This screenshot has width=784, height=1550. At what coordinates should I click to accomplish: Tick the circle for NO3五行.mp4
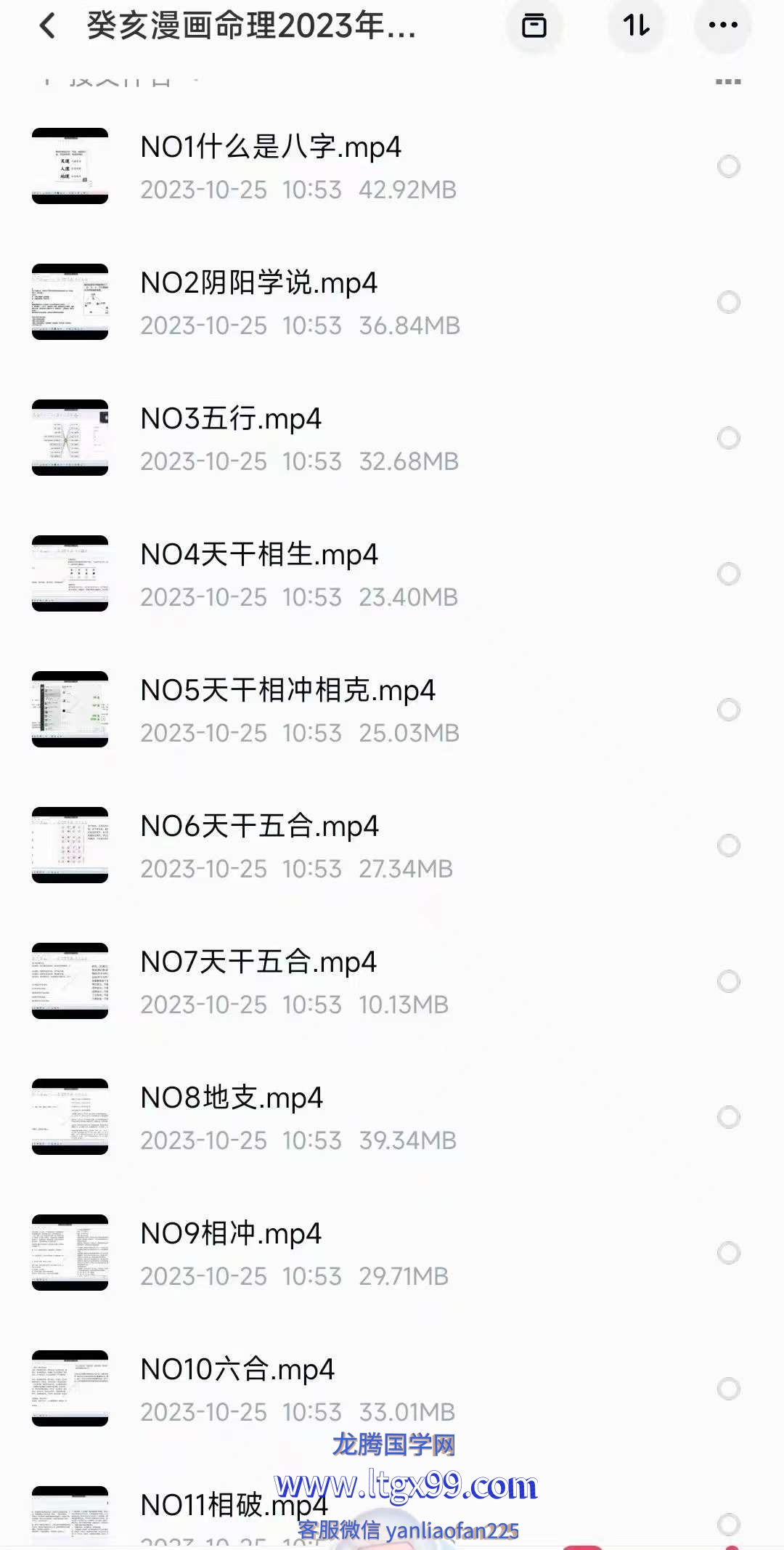[x=729, y=438]
